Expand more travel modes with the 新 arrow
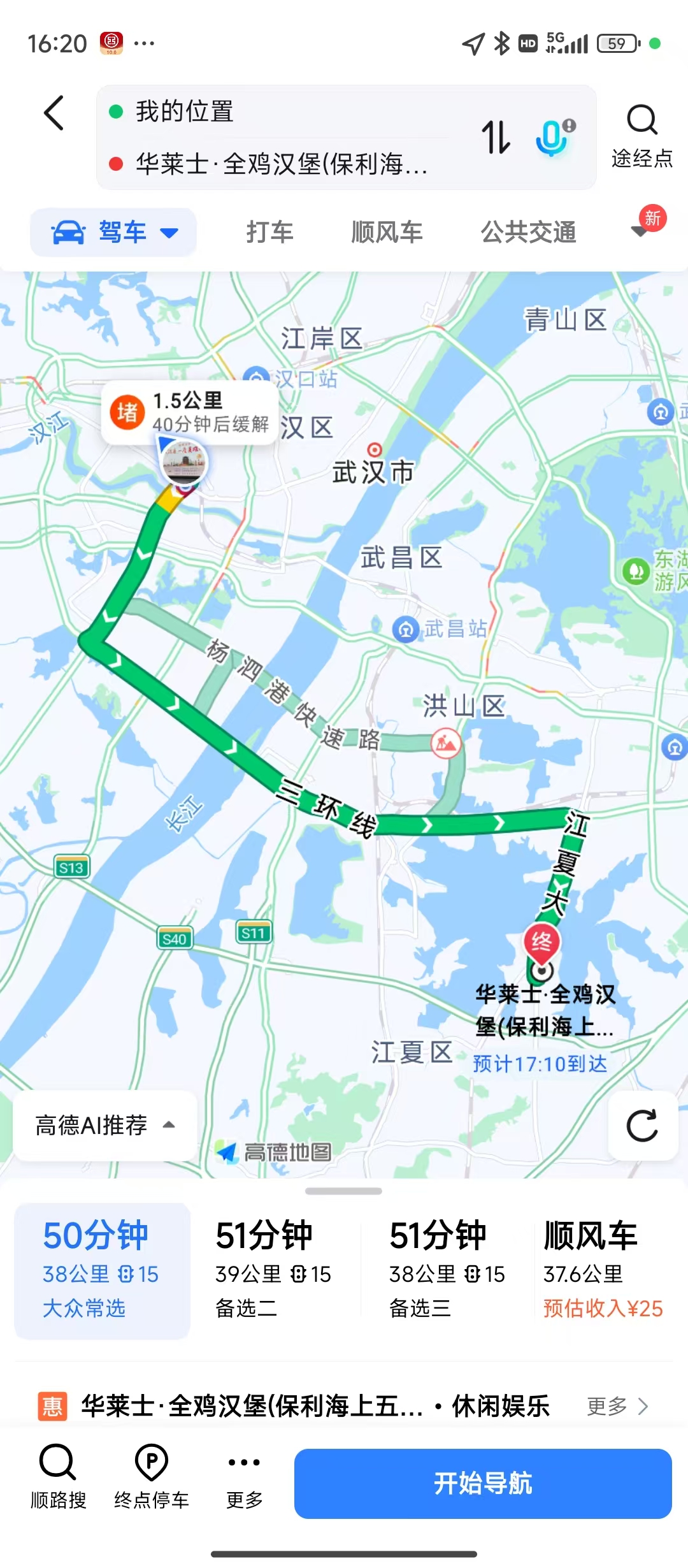This screenshot has height=1568, width=688. tap(641, 229)
